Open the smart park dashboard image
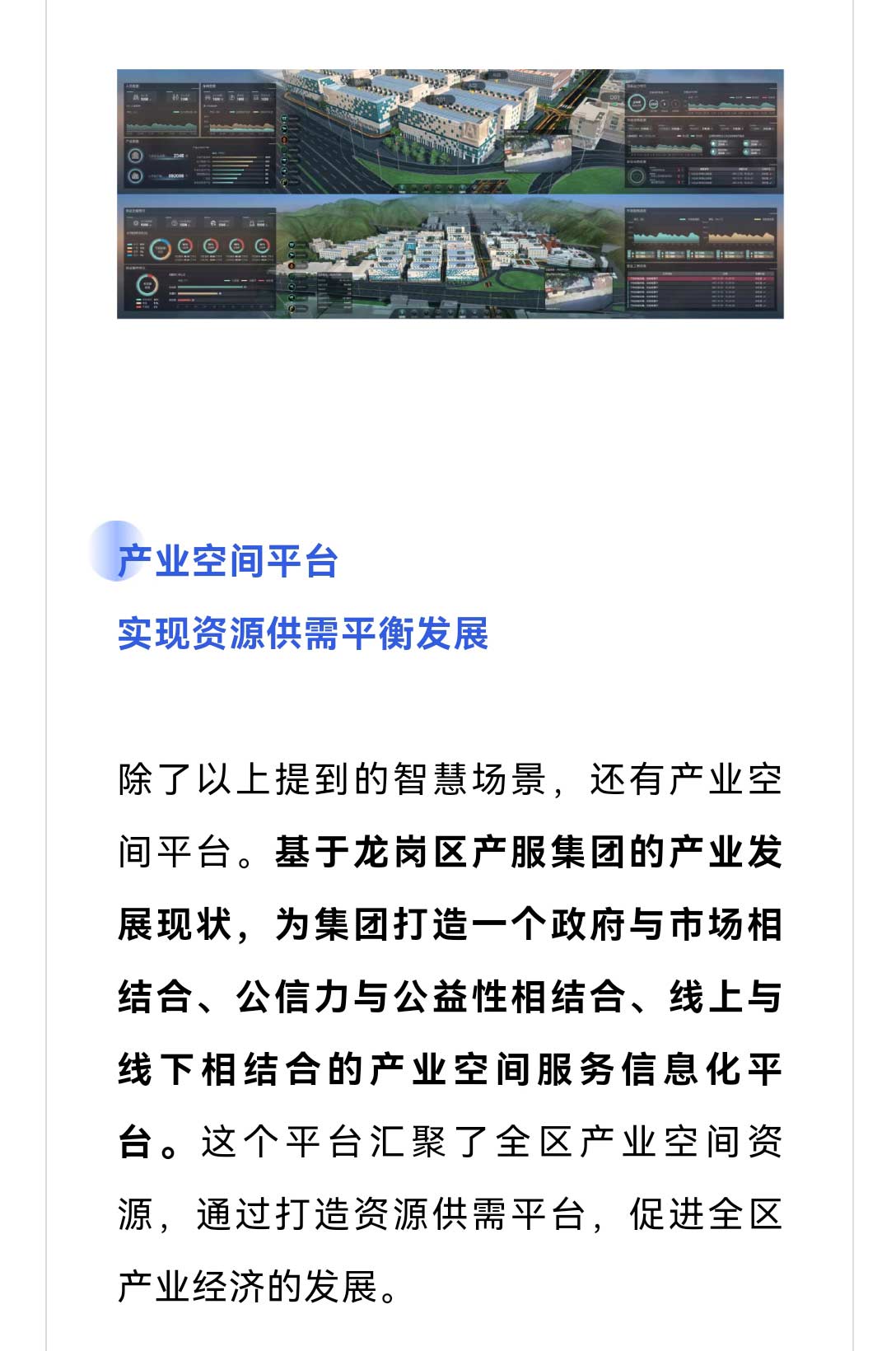 click(450, 194)
